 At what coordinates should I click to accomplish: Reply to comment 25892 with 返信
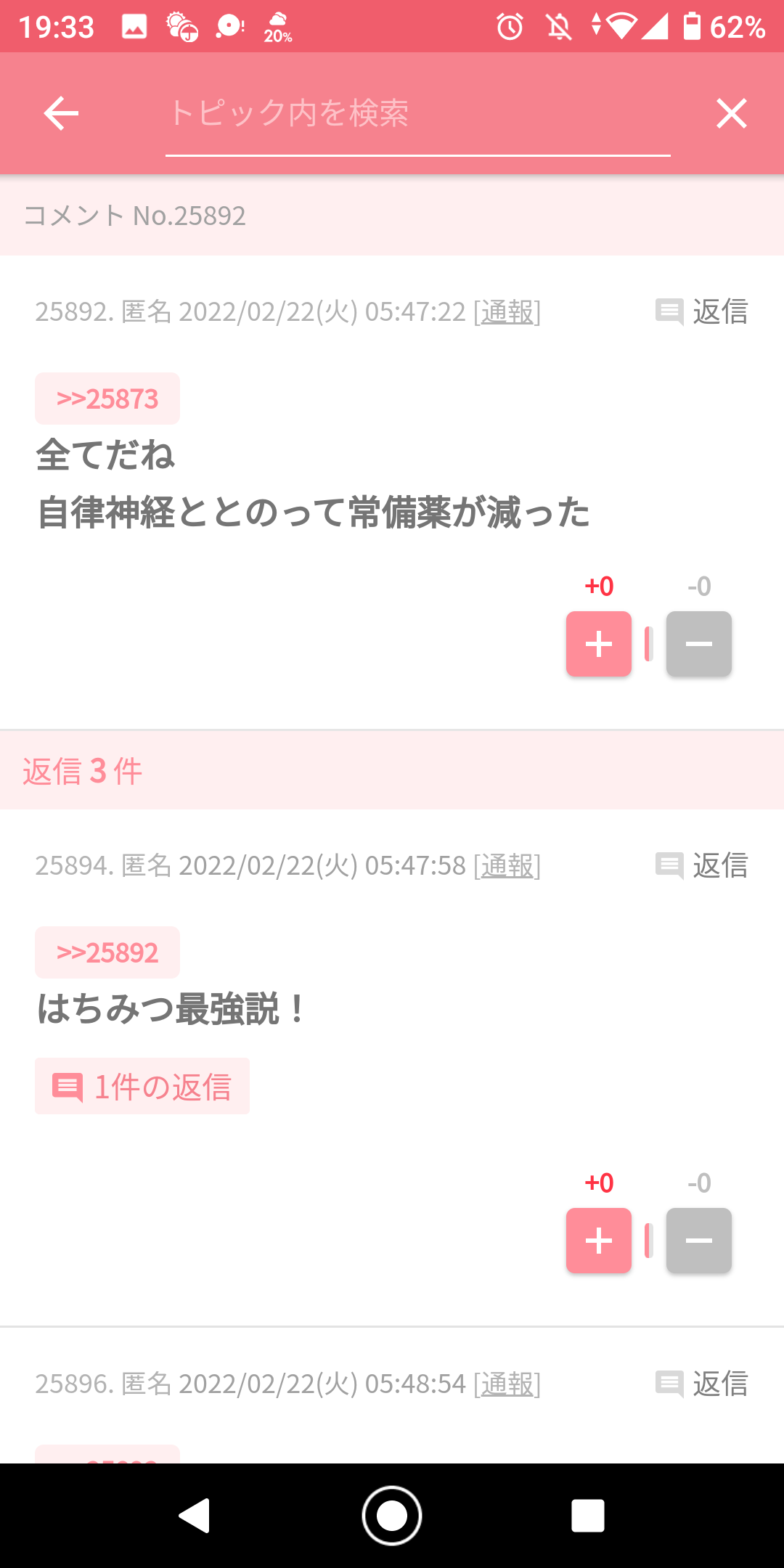point(701,312)
